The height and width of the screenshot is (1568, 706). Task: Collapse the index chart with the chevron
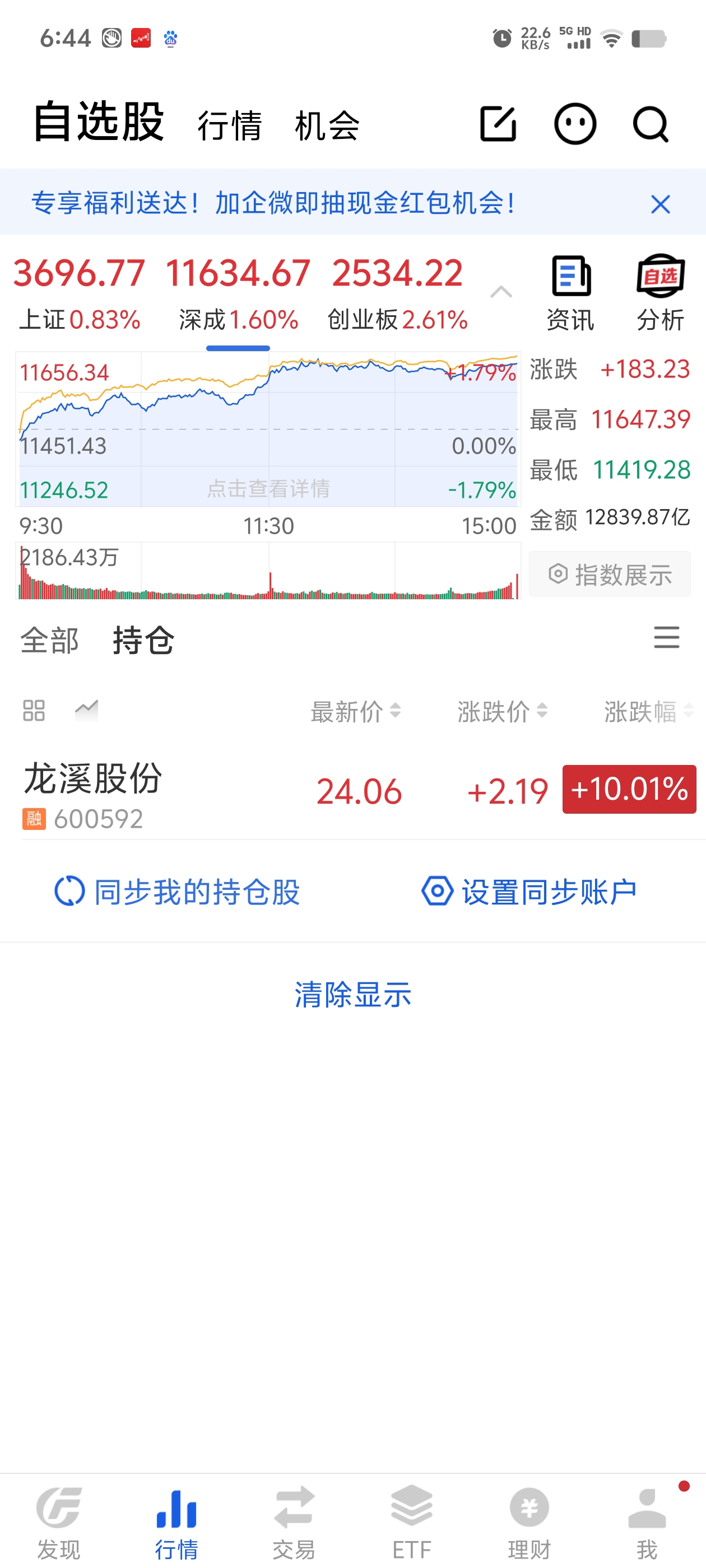pyautogui.click(x=501, y=292)
